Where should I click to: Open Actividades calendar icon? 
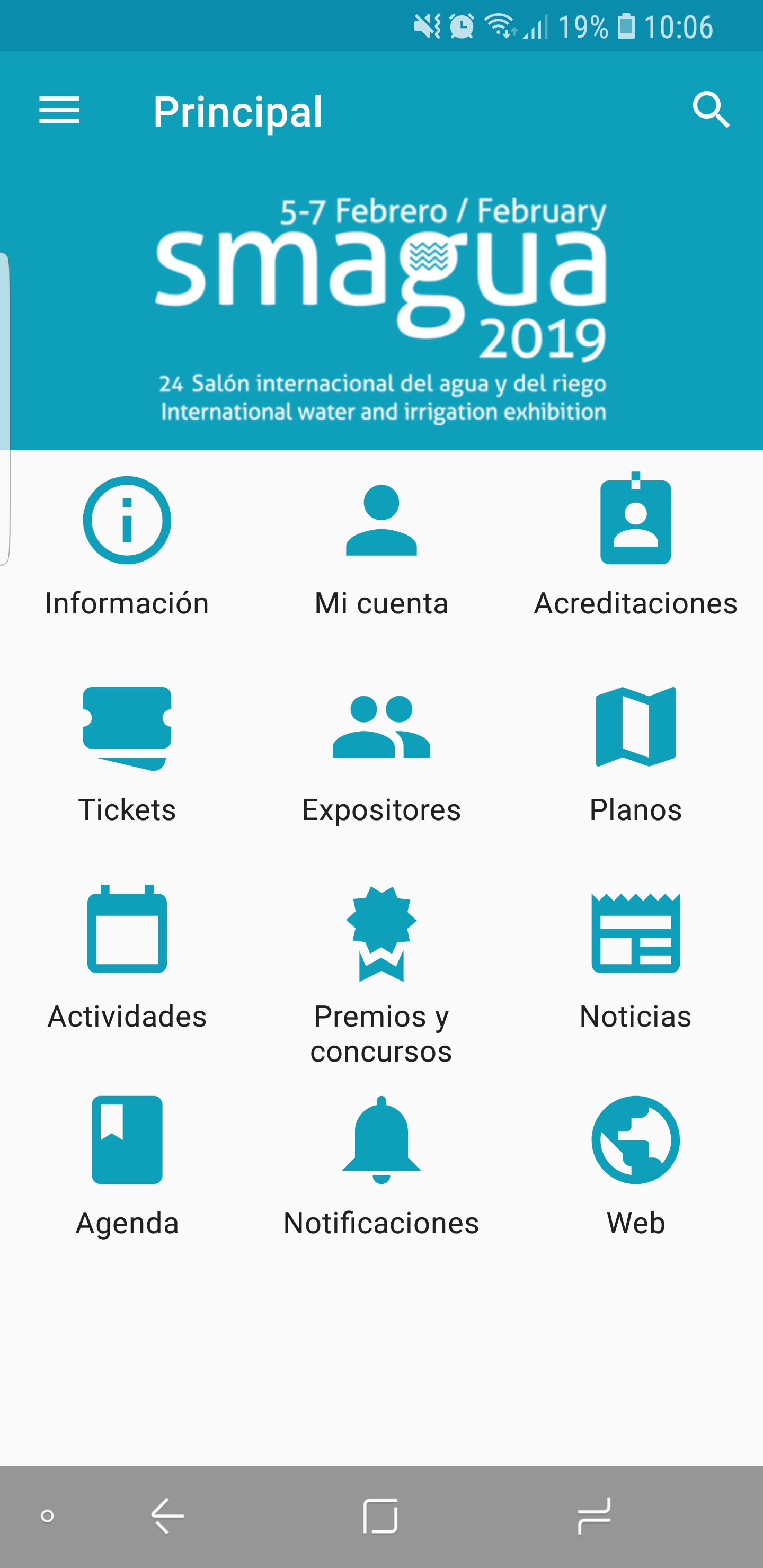click(x=127, y=936)
